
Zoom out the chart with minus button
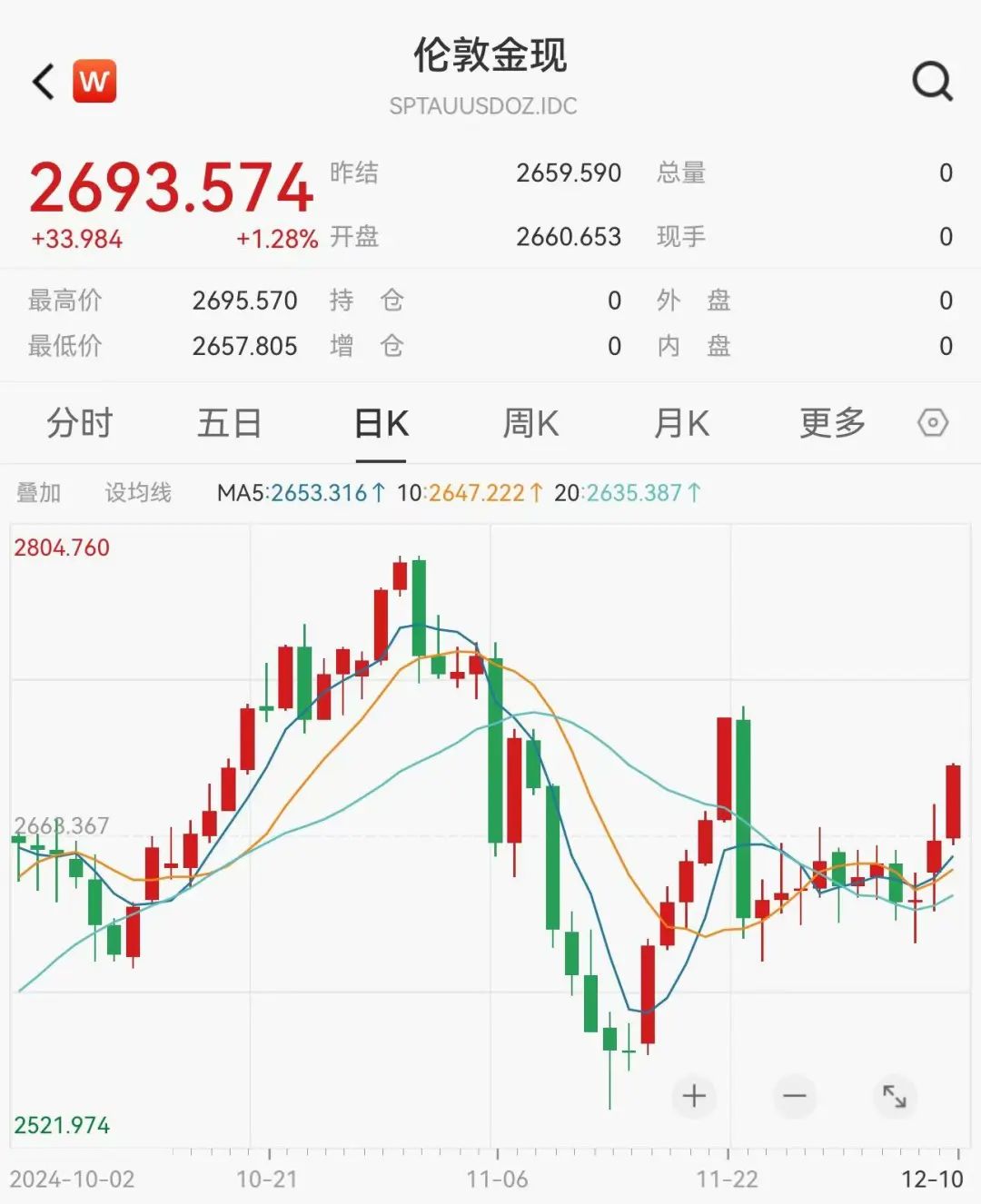(795, 1096)
